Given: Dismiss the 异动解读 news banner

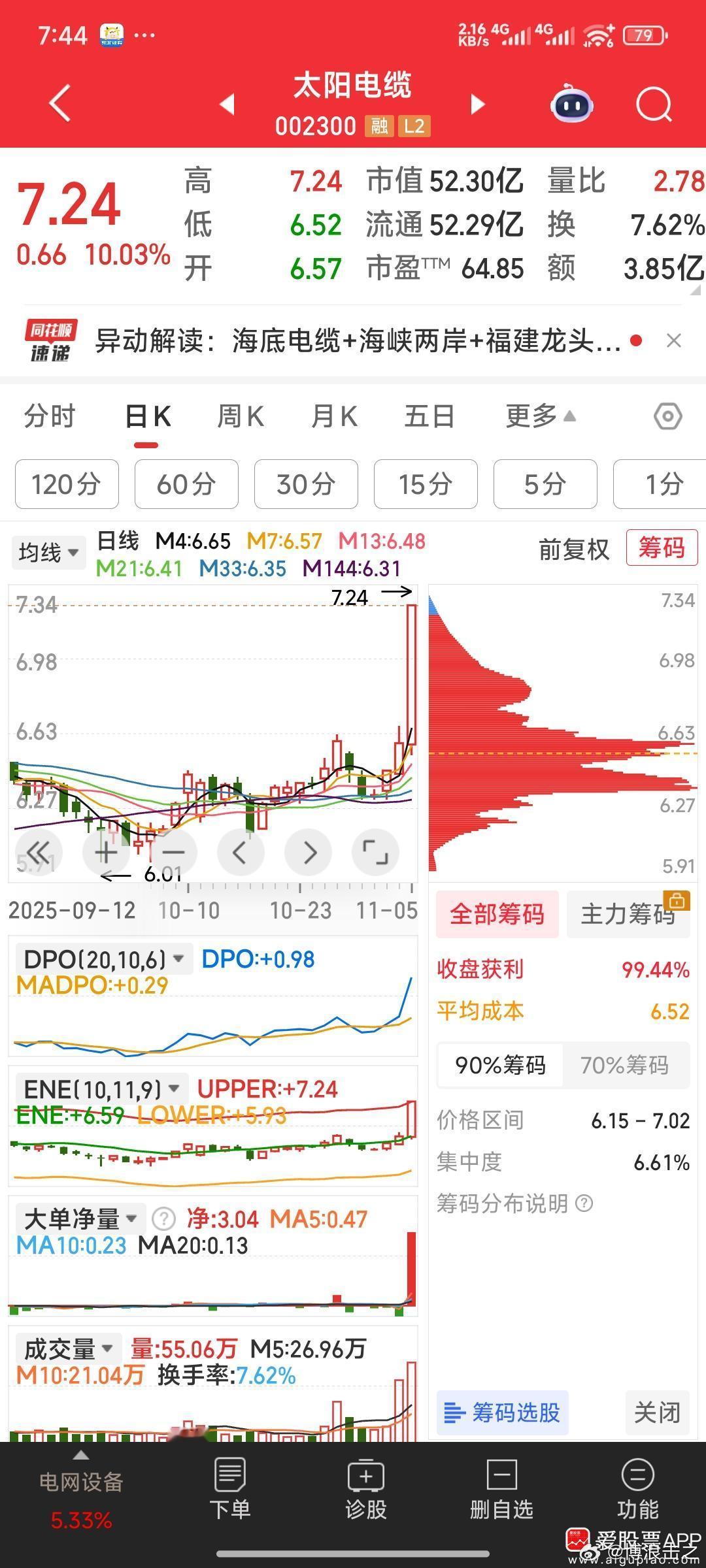Looking at the screenshot, I should tap(675, 340).
